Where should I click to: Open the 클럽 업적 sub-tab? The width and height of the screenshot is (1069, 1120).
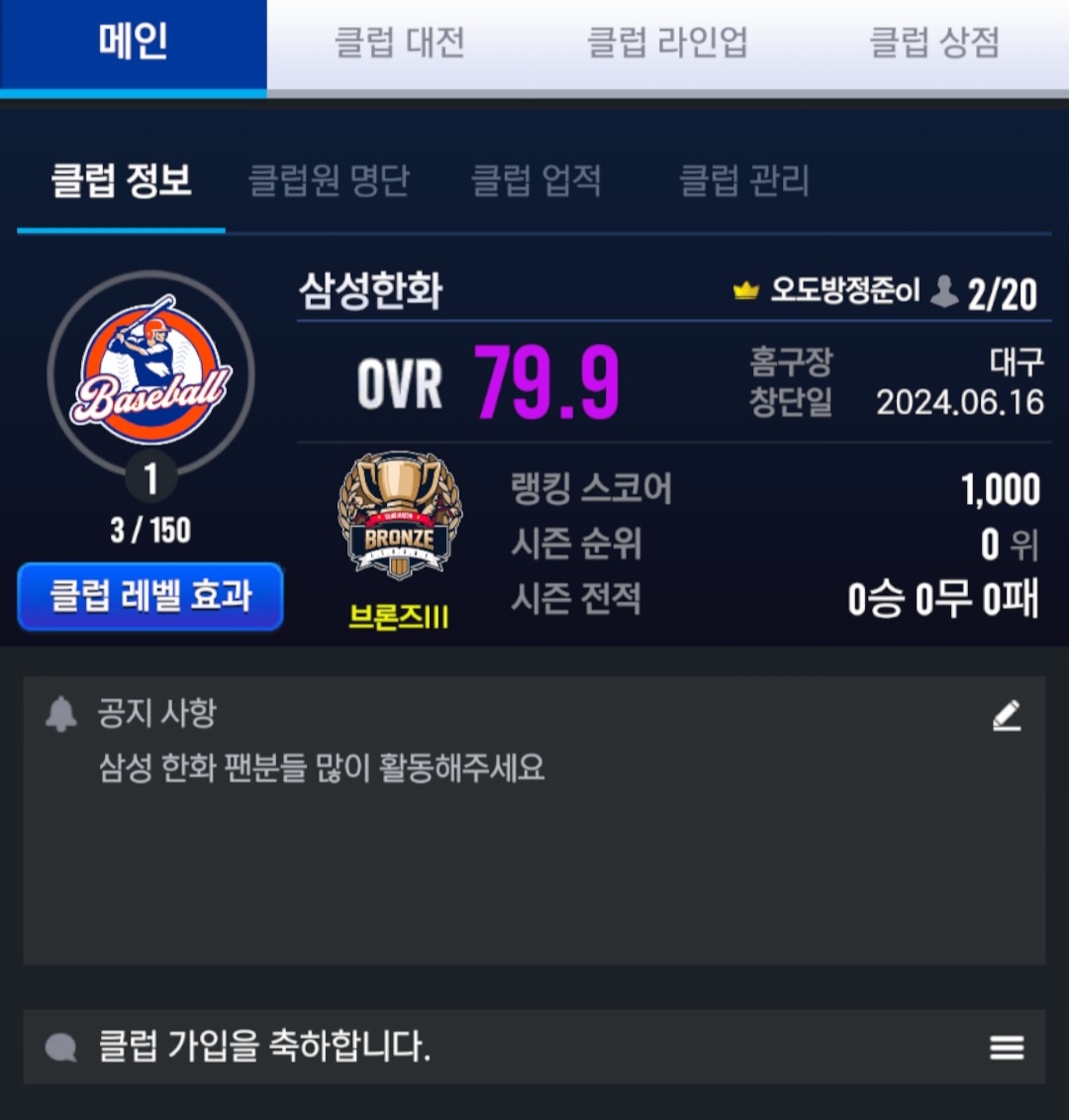(x=536, y=181)
